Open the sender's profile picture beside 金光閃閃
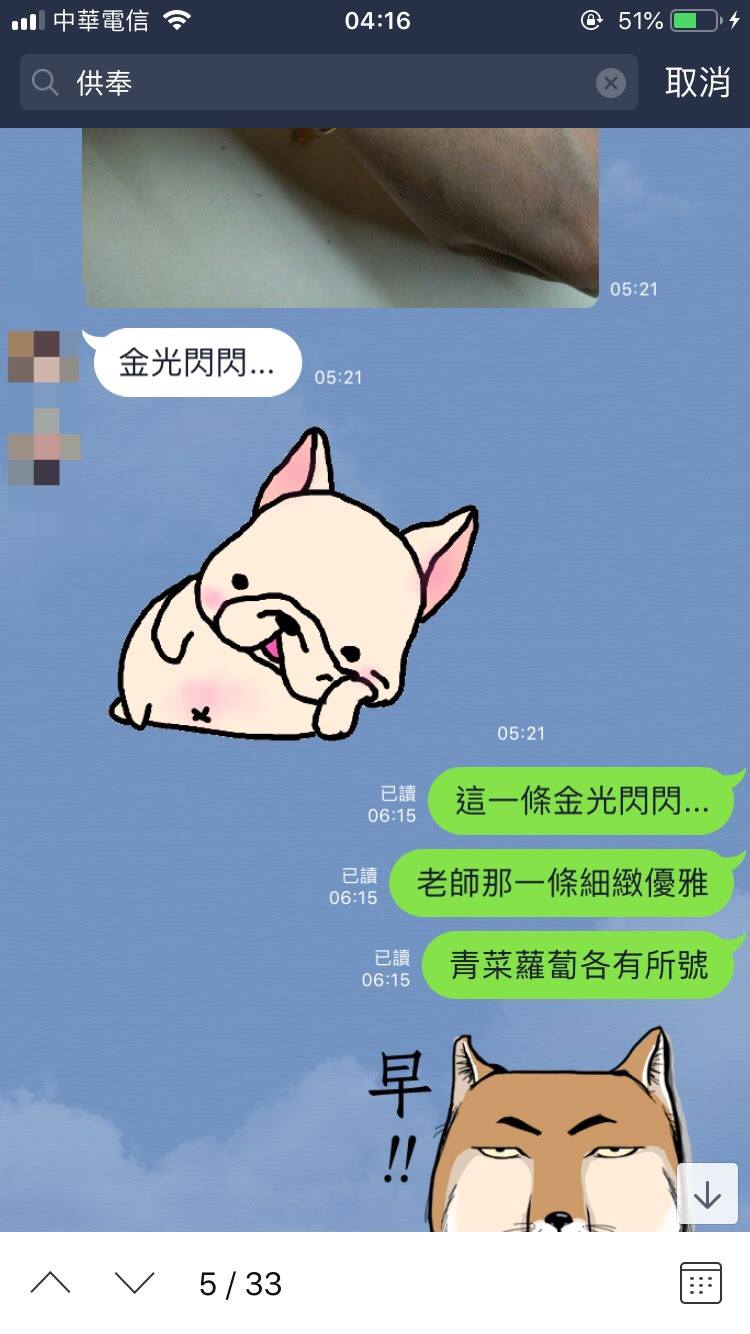Viewport: 750px width, 1334px height. (42, 357)
